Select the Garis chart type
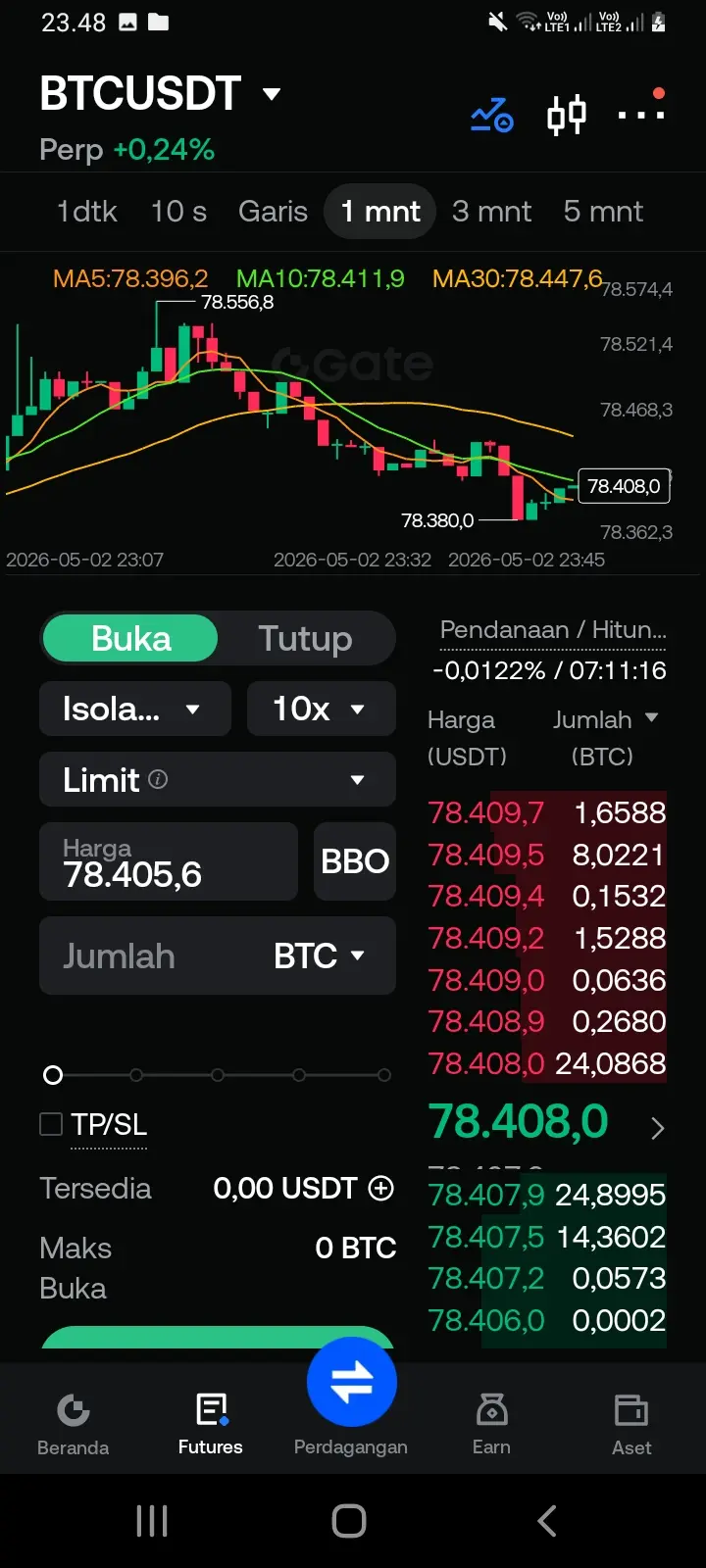 pos(273,212)
